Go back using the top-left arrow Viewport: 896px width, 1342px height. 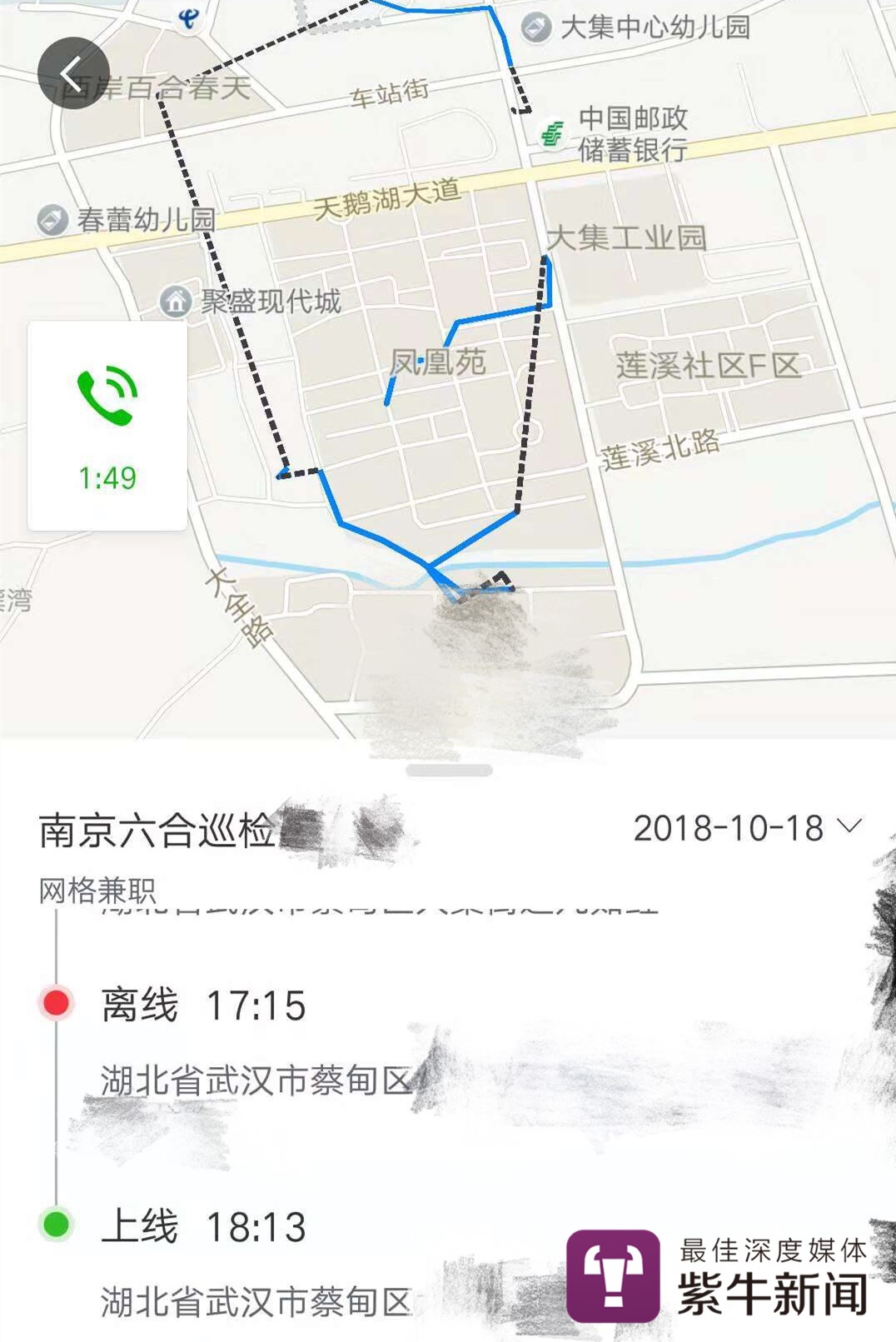[73, 73]
